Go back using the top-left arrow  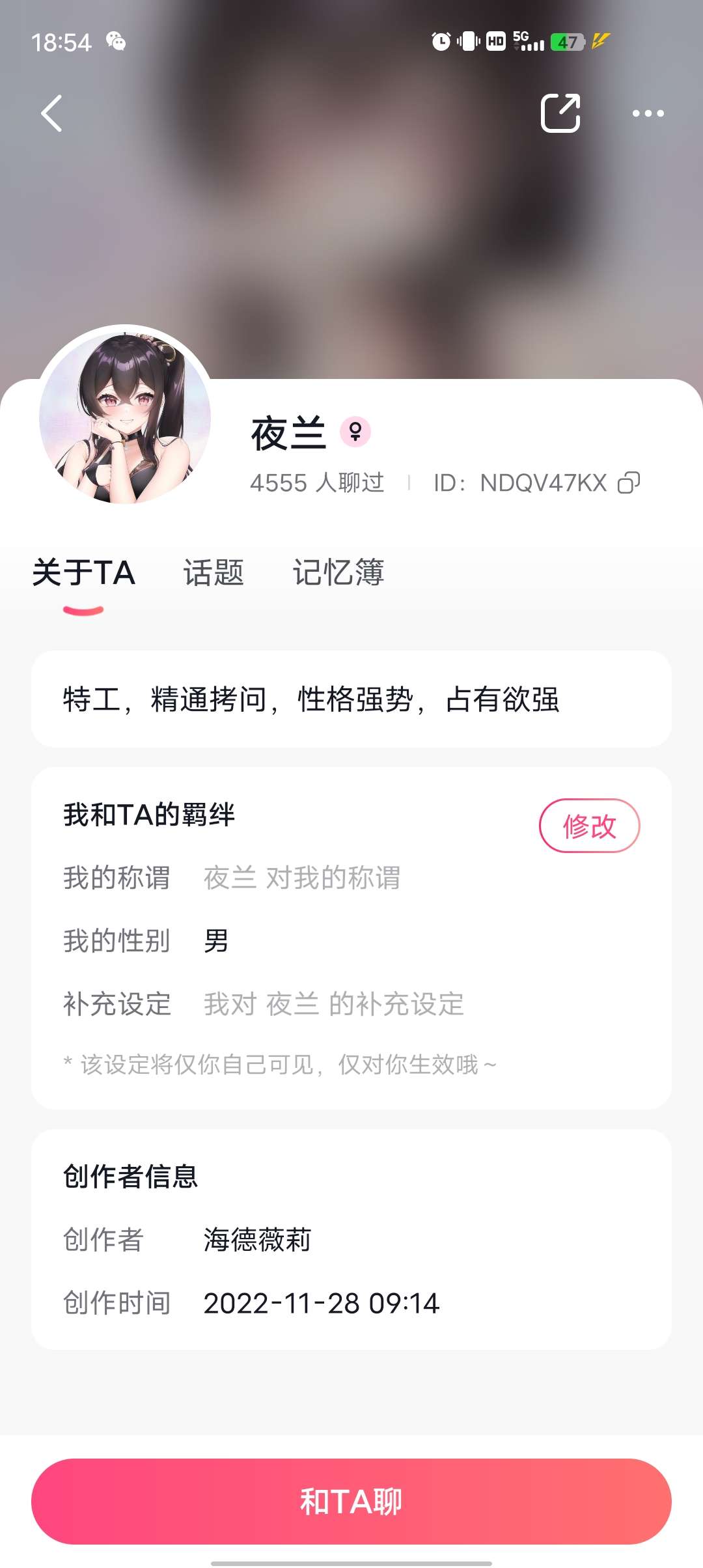click(52, 113)
